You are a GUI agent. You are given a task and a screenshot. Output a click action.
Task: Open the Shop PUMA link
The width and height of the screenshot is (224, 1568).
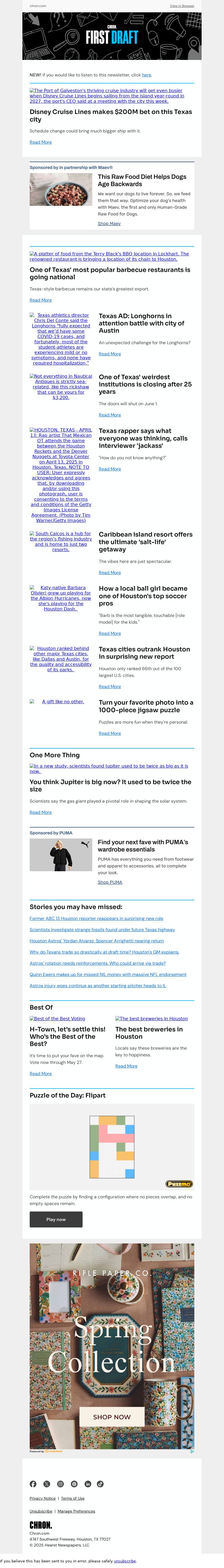(109, 882)
